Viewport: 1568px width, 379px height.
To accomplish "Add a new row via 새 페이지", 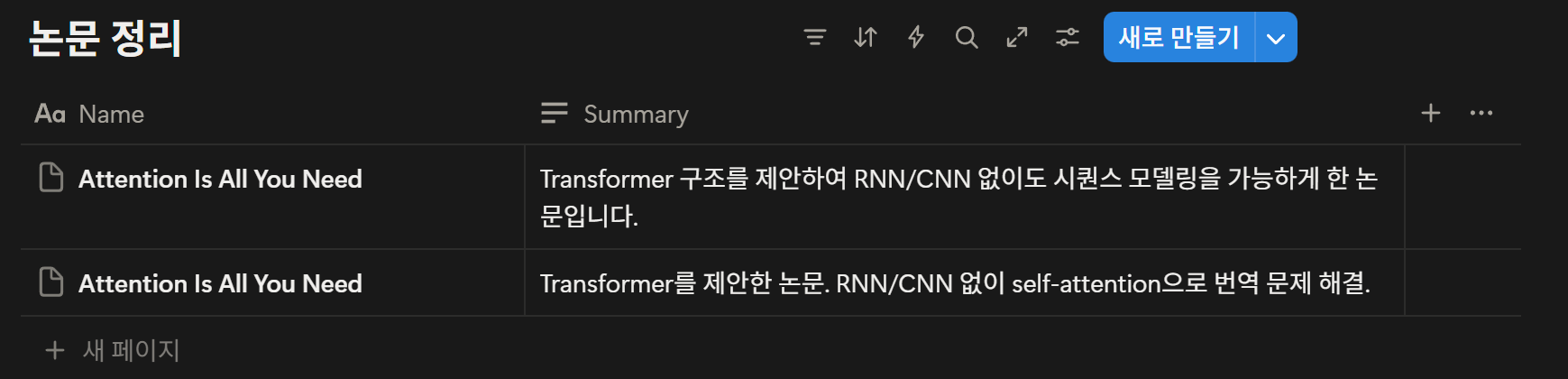I will click(x=131, y=350).
